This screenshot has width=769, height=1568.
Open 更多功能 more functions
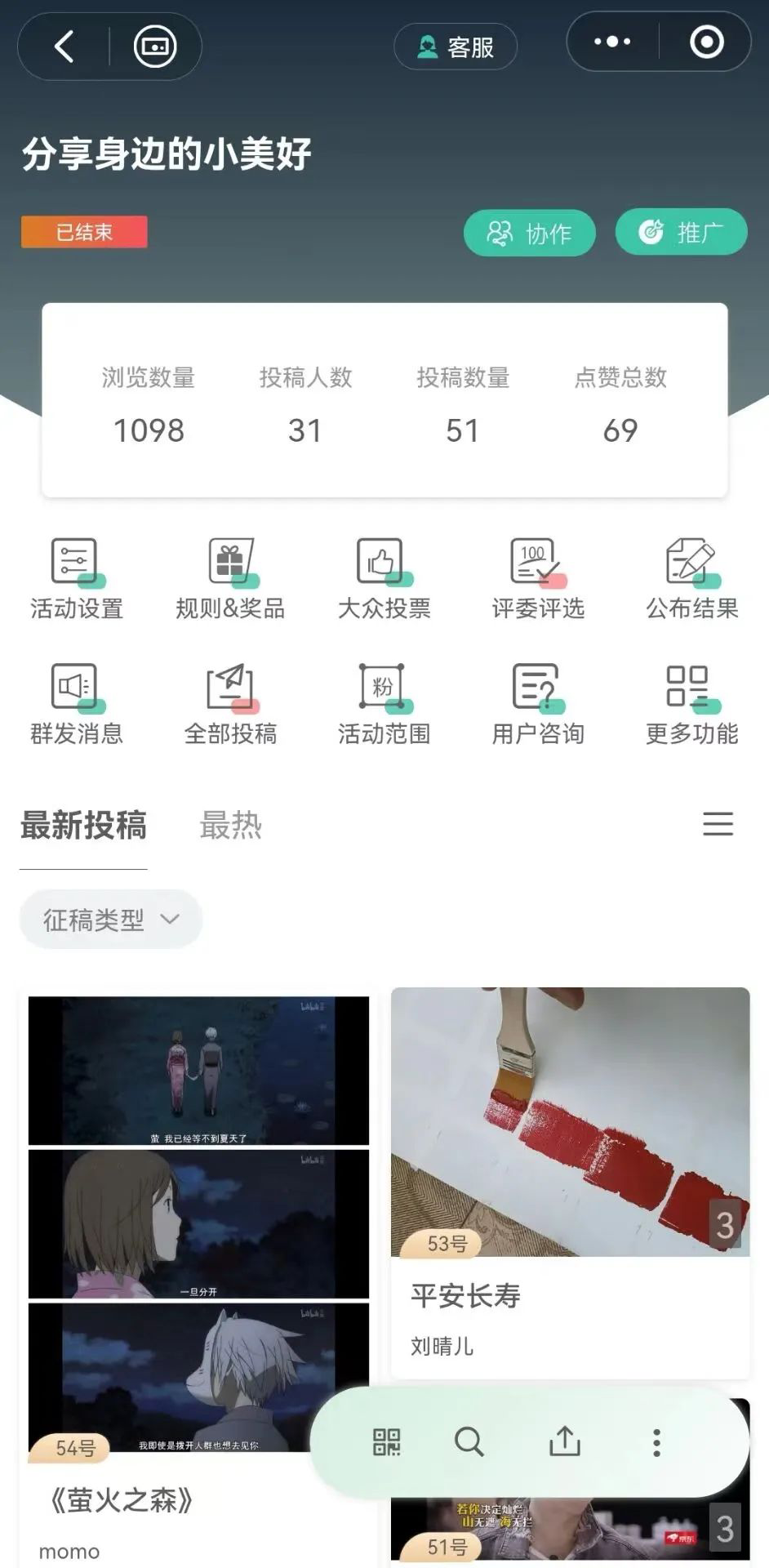691,704
